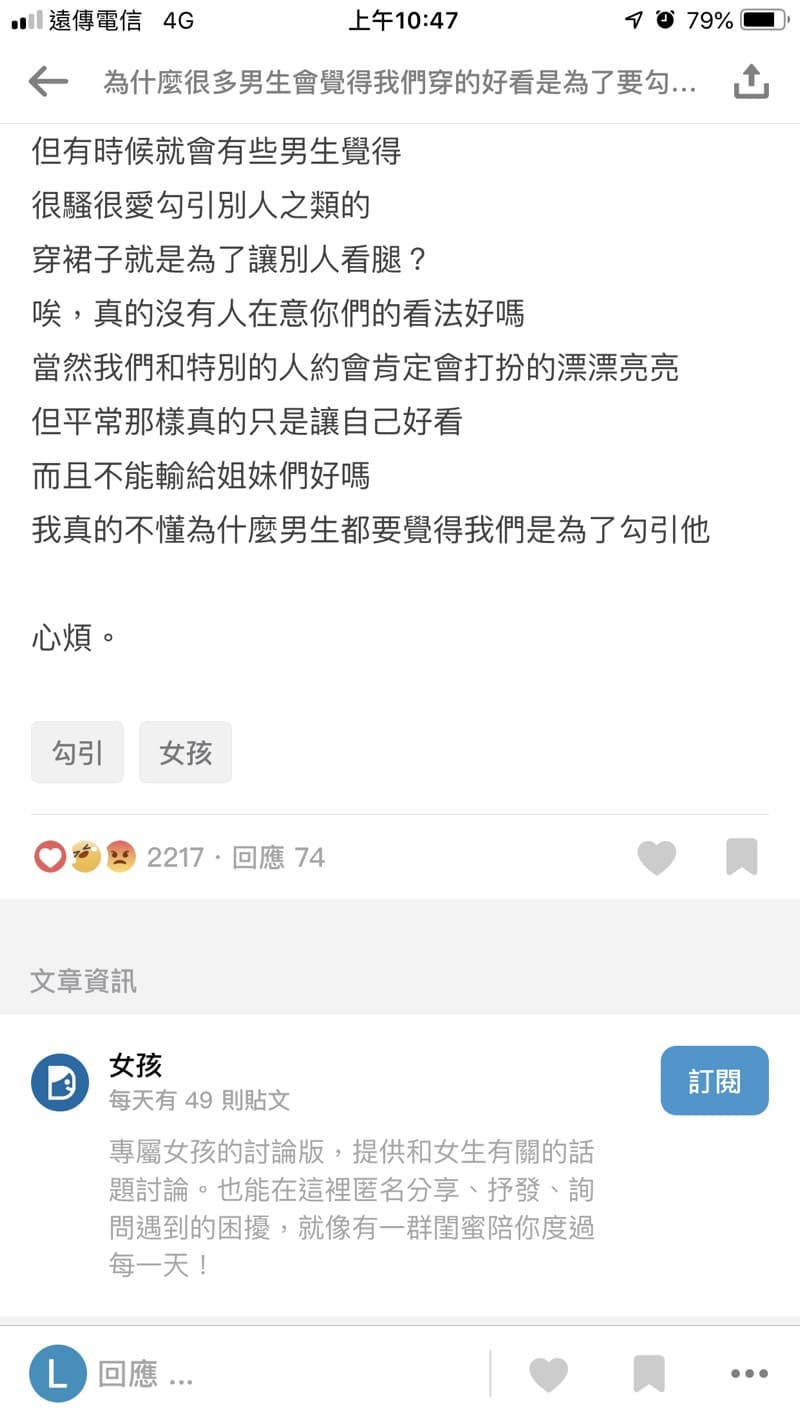Open the bottom bar overflow menu
Screen dimensions: 800x1422
[x=749, y=1374]
